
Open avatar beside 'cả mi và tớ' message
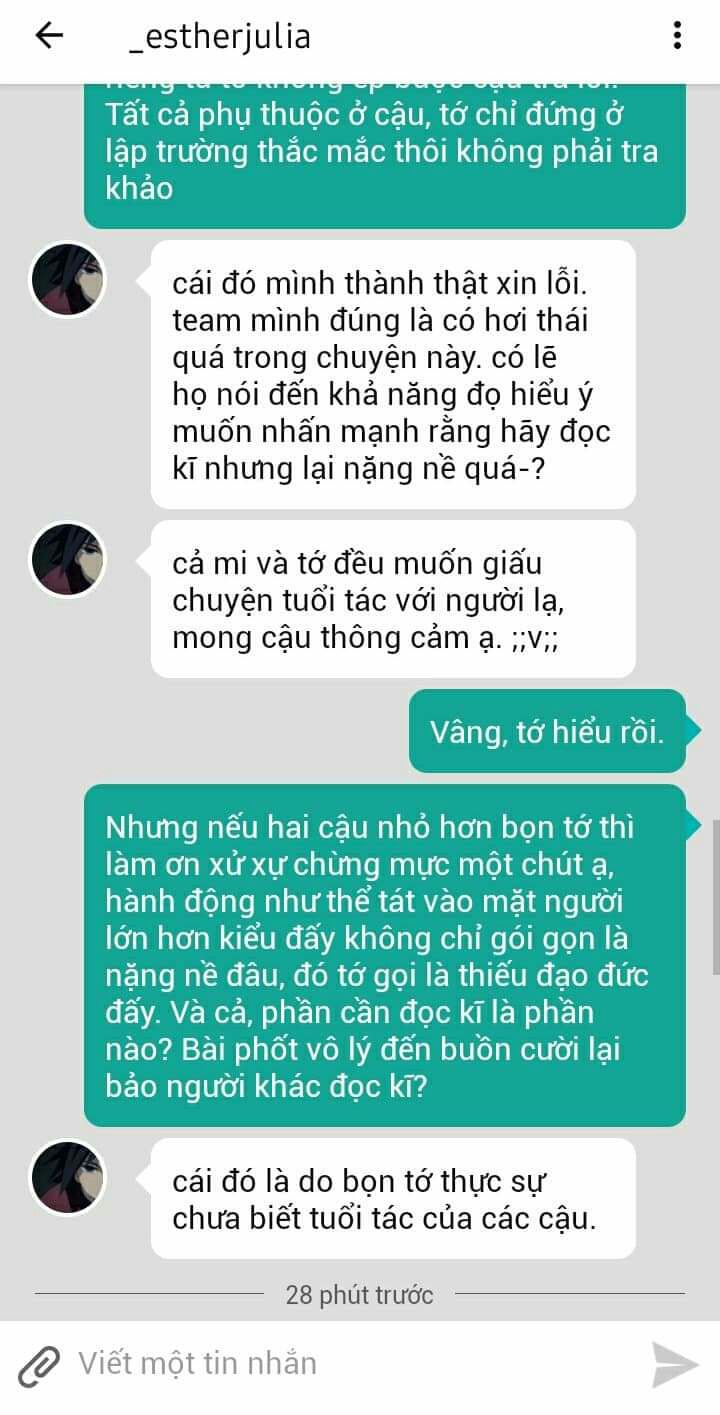pyautogui.click(x=68, y=558)
